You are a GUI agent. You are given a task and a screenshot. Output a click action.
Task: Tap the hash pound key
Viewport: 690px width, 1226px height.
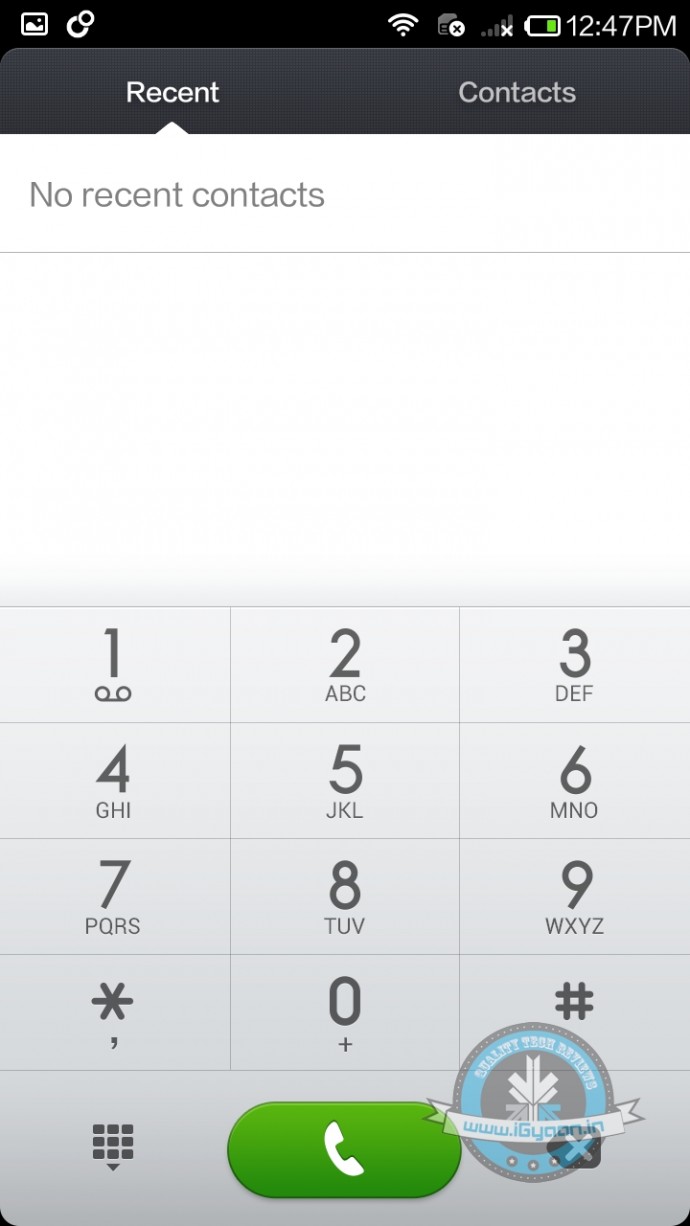tap(574, 1004)
